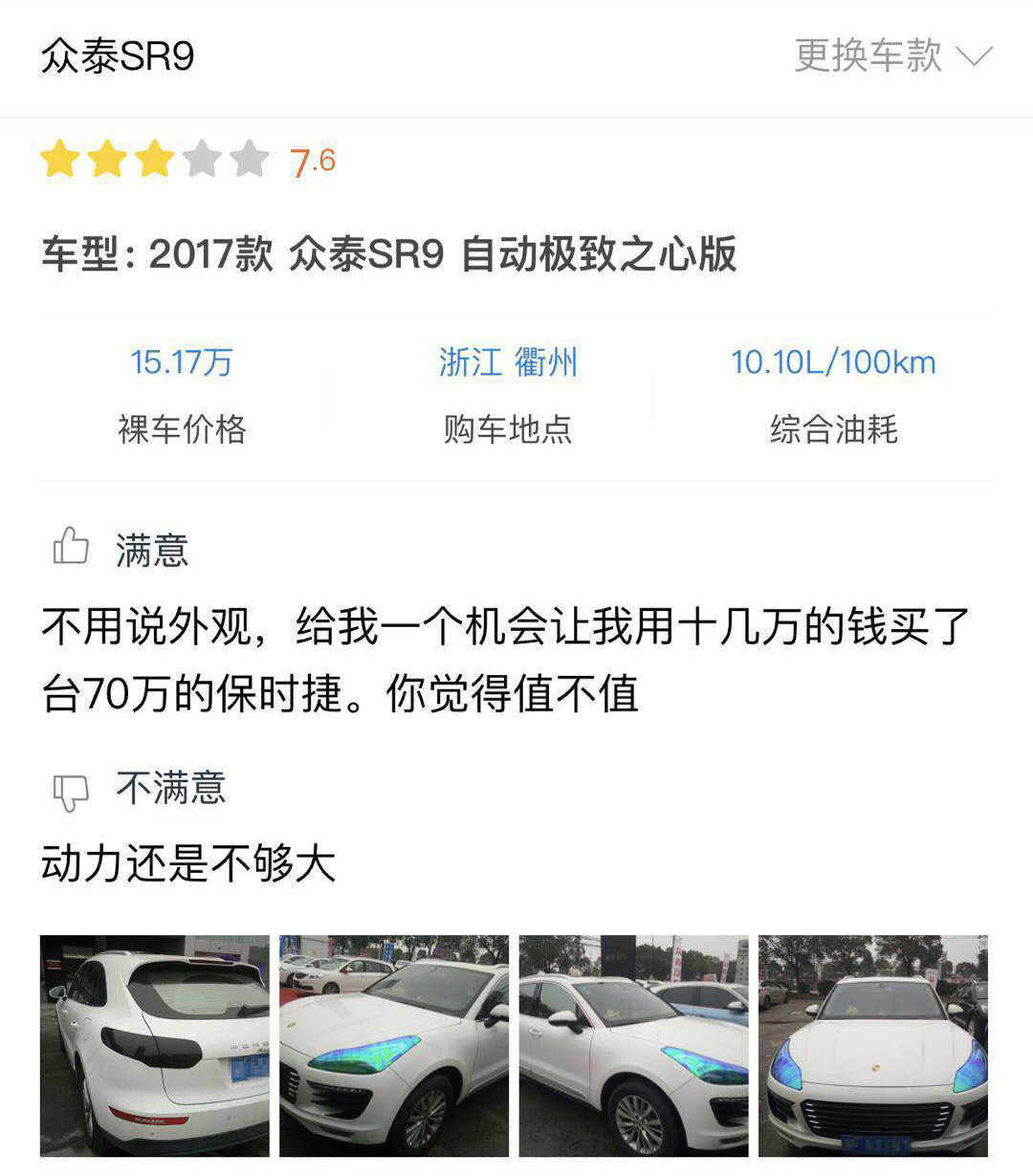1033x1176 pixels.
Task: Open the third photo showing the car's side
Action: 633,1045
